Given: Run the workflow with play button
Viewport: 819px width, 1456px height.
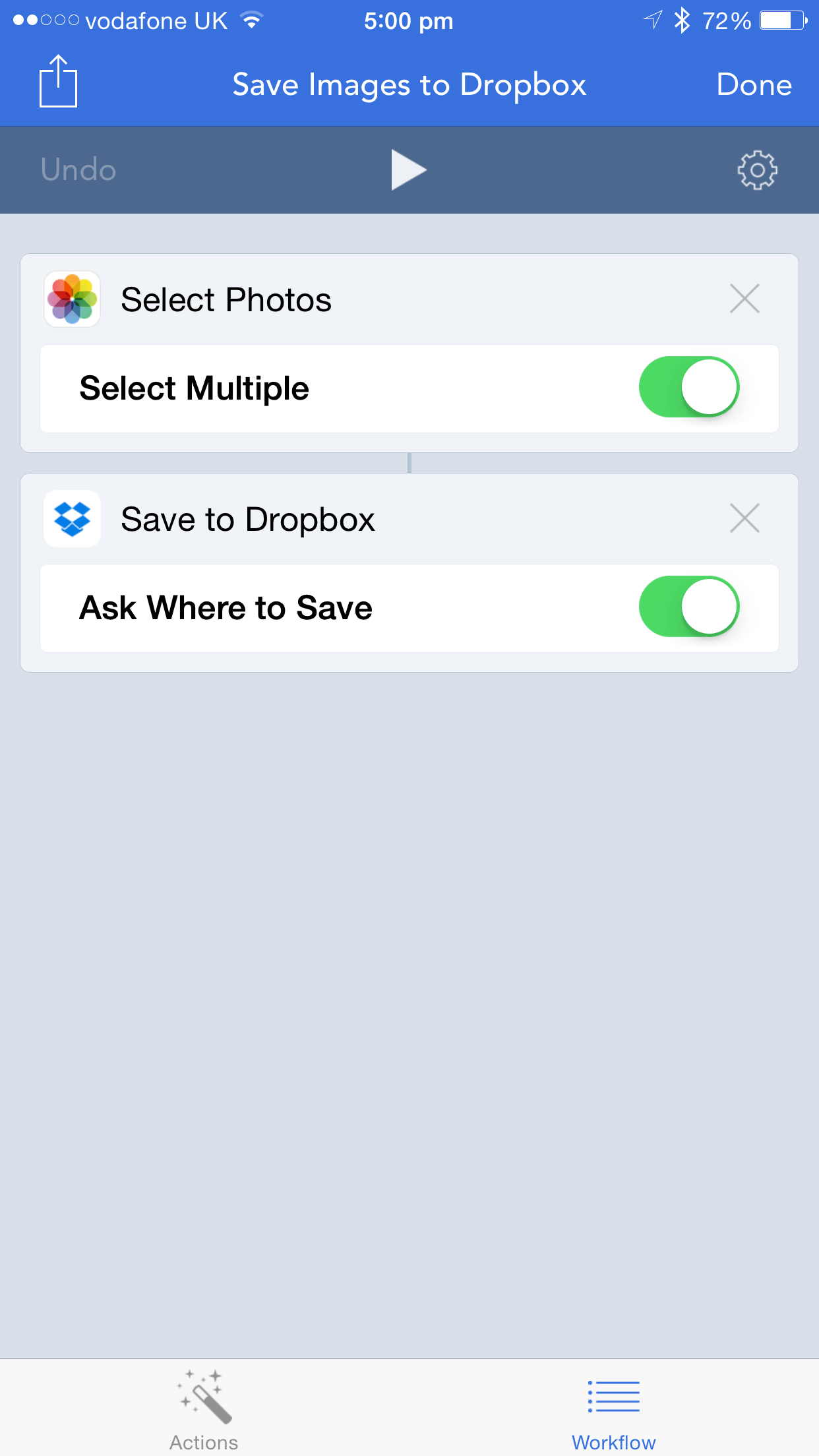Looking at the screenshot, I should coord(408,170).
